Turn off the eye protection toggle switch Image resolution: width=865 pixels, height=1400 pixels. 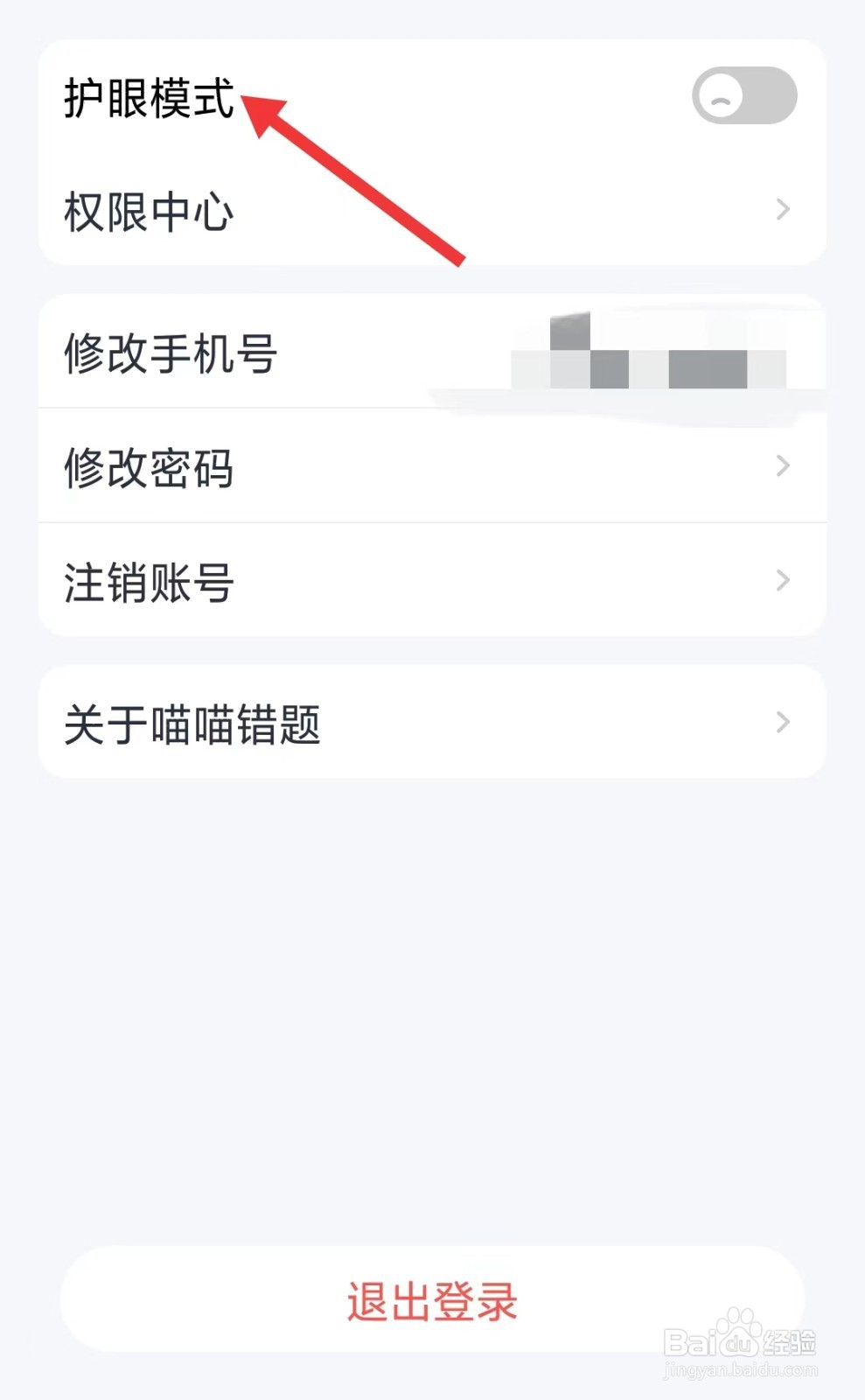pos(743,96)
